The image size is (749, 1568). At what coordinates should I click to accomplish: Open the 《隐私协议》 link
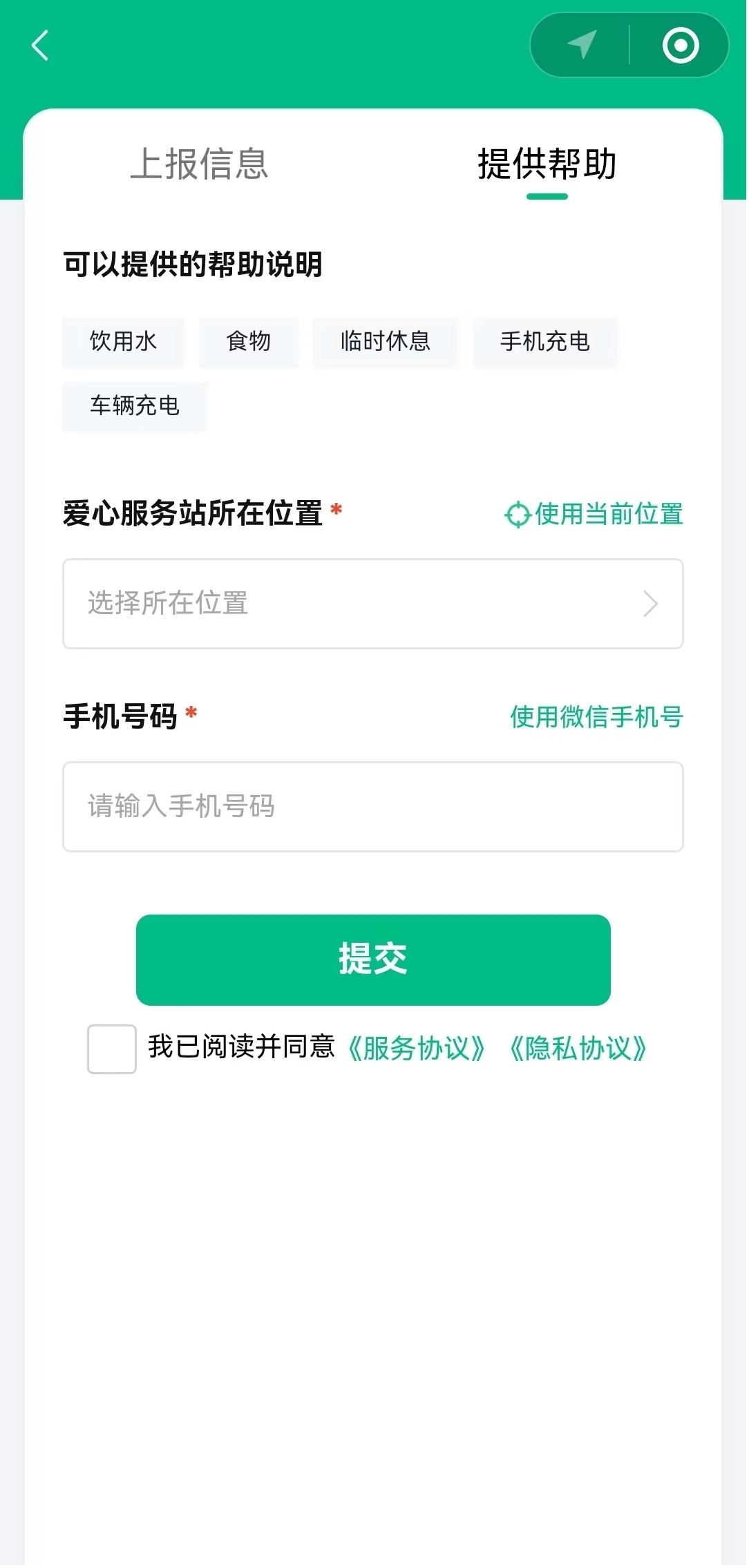point(578,1049)
